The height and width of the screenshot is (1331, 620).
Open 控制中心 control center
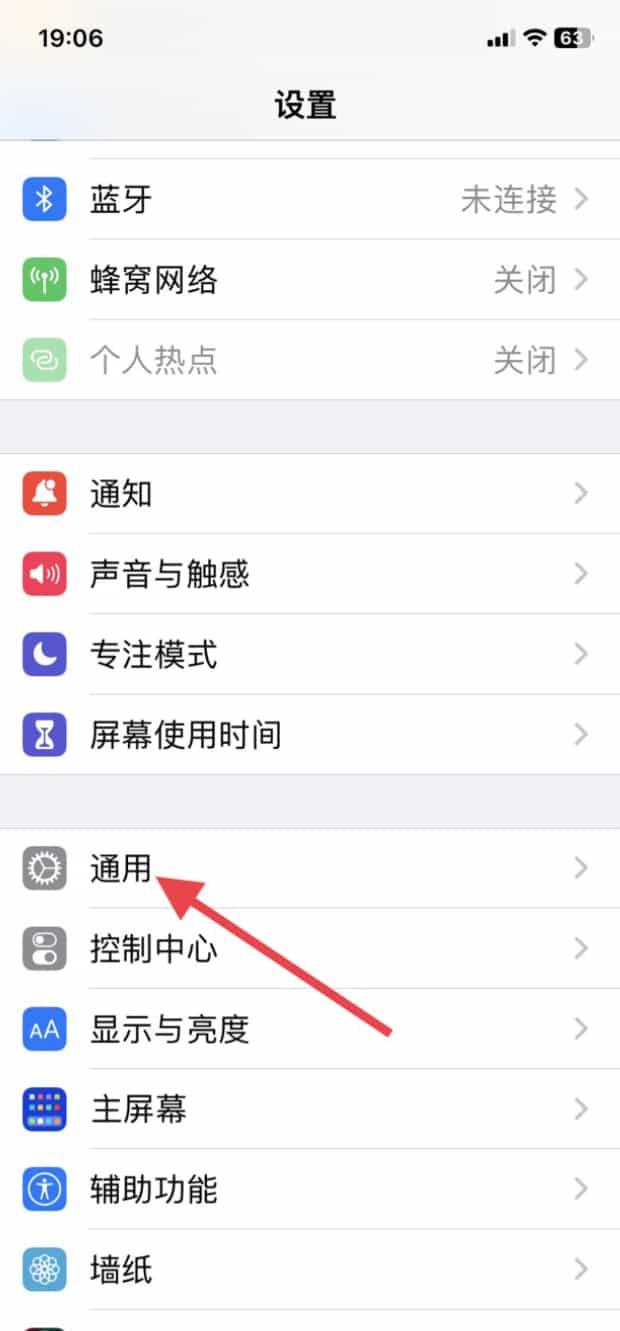click(x=310, y=948)
